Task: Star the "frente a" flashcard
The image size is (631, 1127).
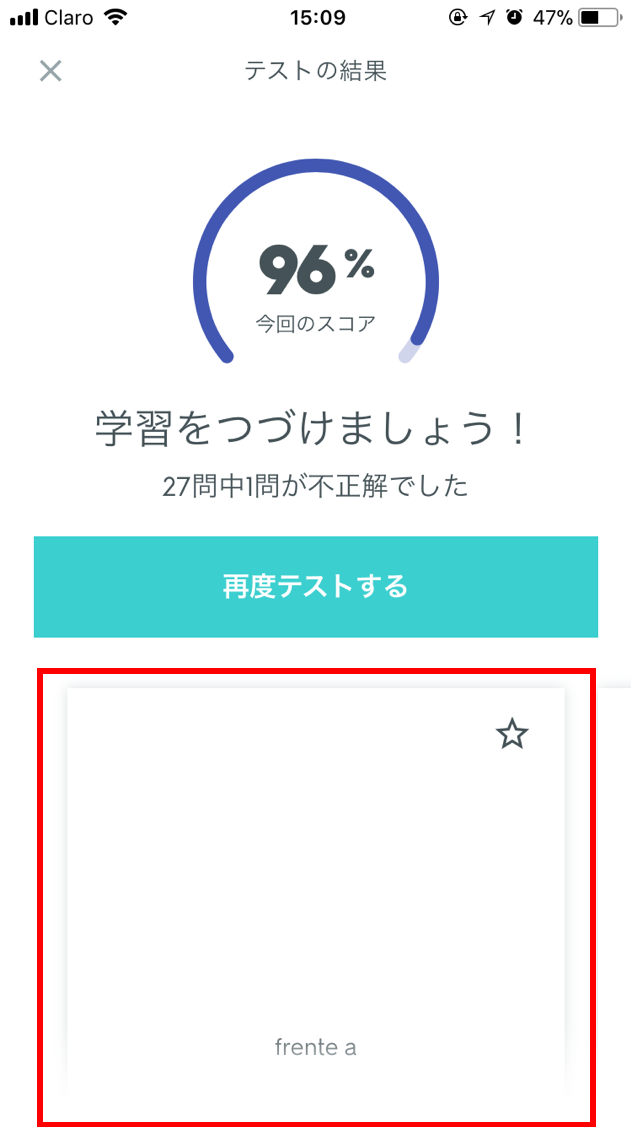Action: tap(512, 735)
